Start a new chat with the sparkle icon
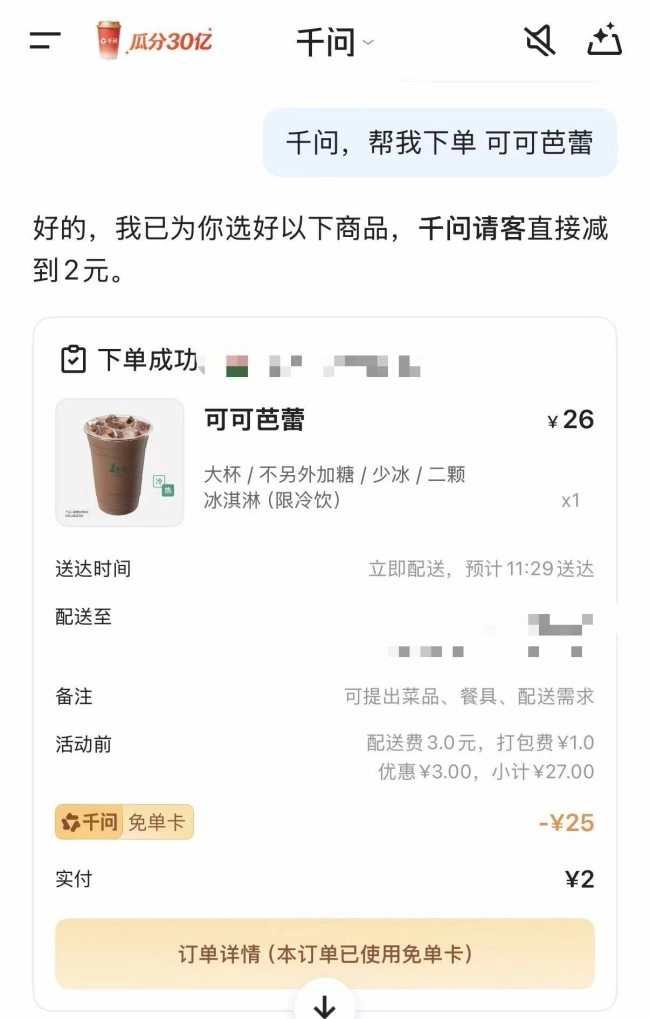This screenshot has height=1019, width=650. 603,41
